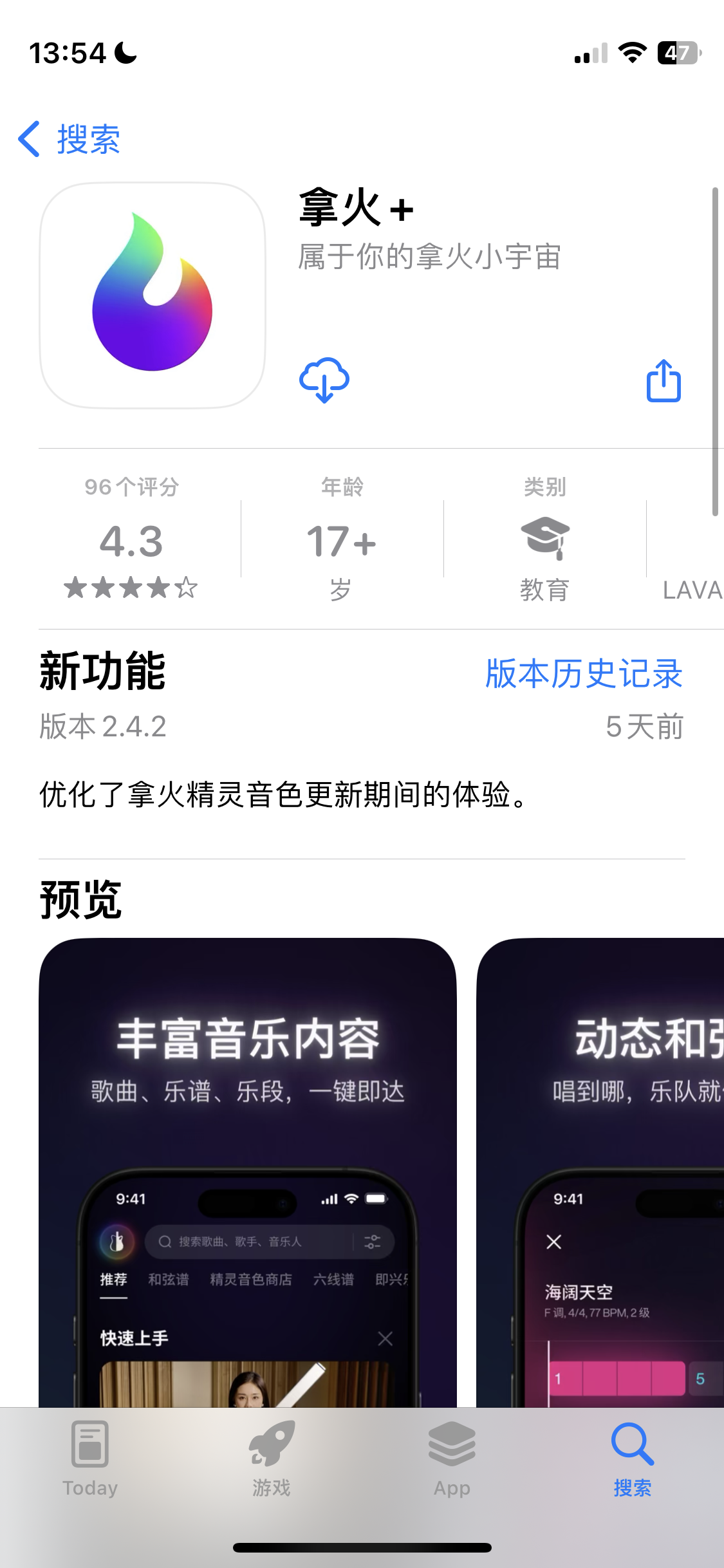724x1568 pixels.
Task: Tap the 96个评分 rating label
Action: (132, 487)
